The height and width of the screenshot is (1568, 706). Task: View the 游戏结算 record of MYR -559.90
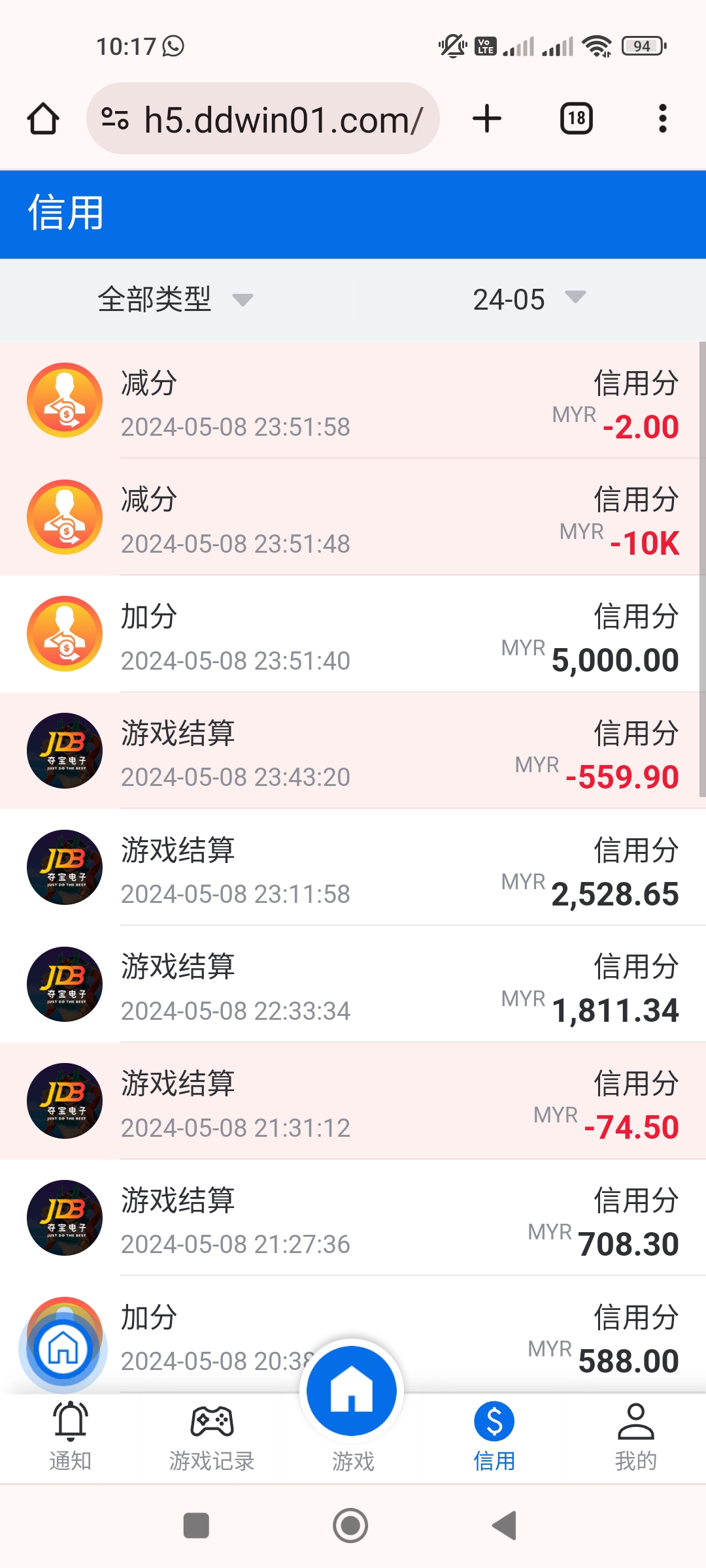pyautogui.click(x=353, y=751)
